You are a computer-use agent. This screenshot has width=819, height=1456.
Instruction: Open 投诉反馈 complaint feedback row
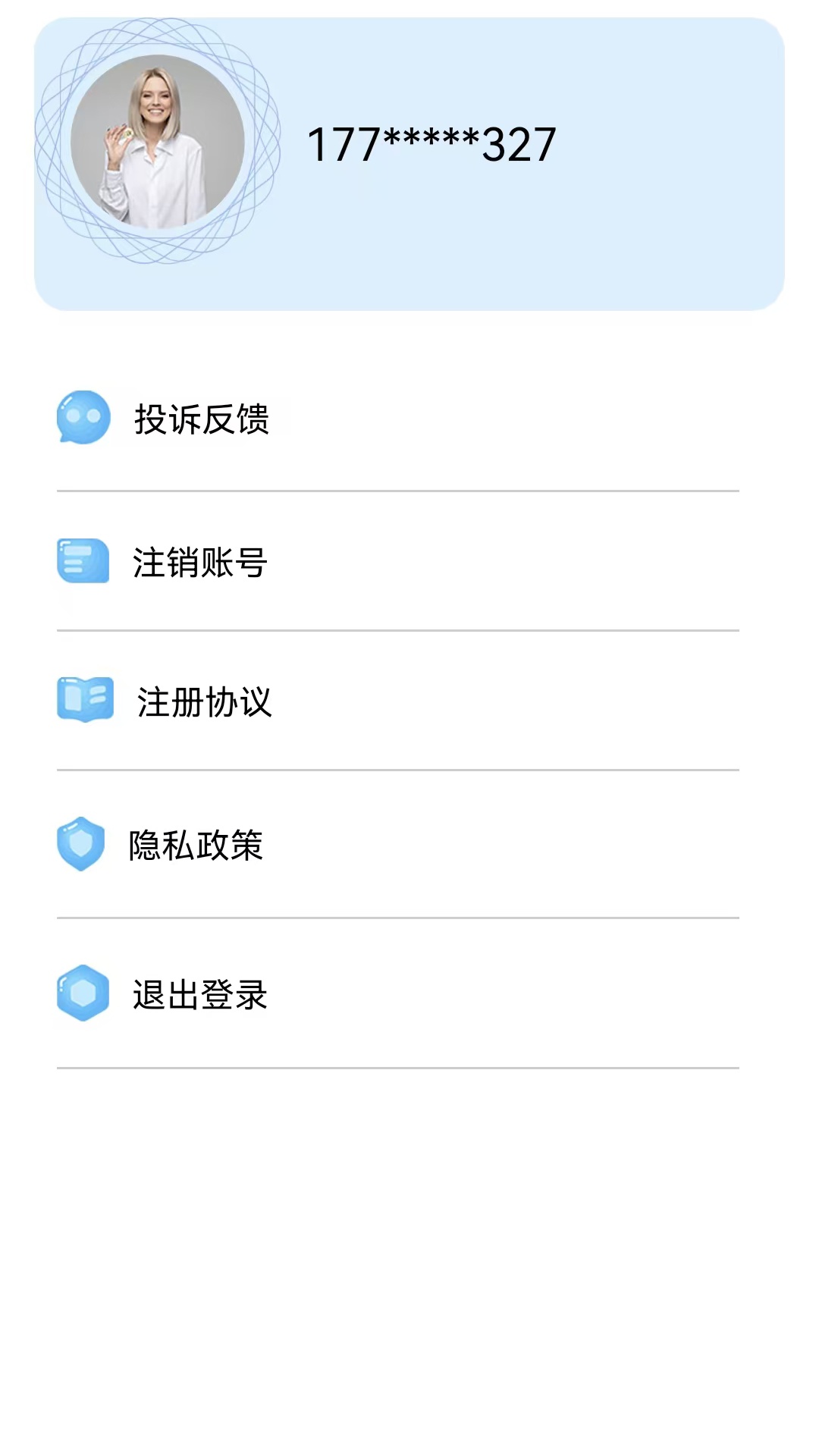pos(397,419)
